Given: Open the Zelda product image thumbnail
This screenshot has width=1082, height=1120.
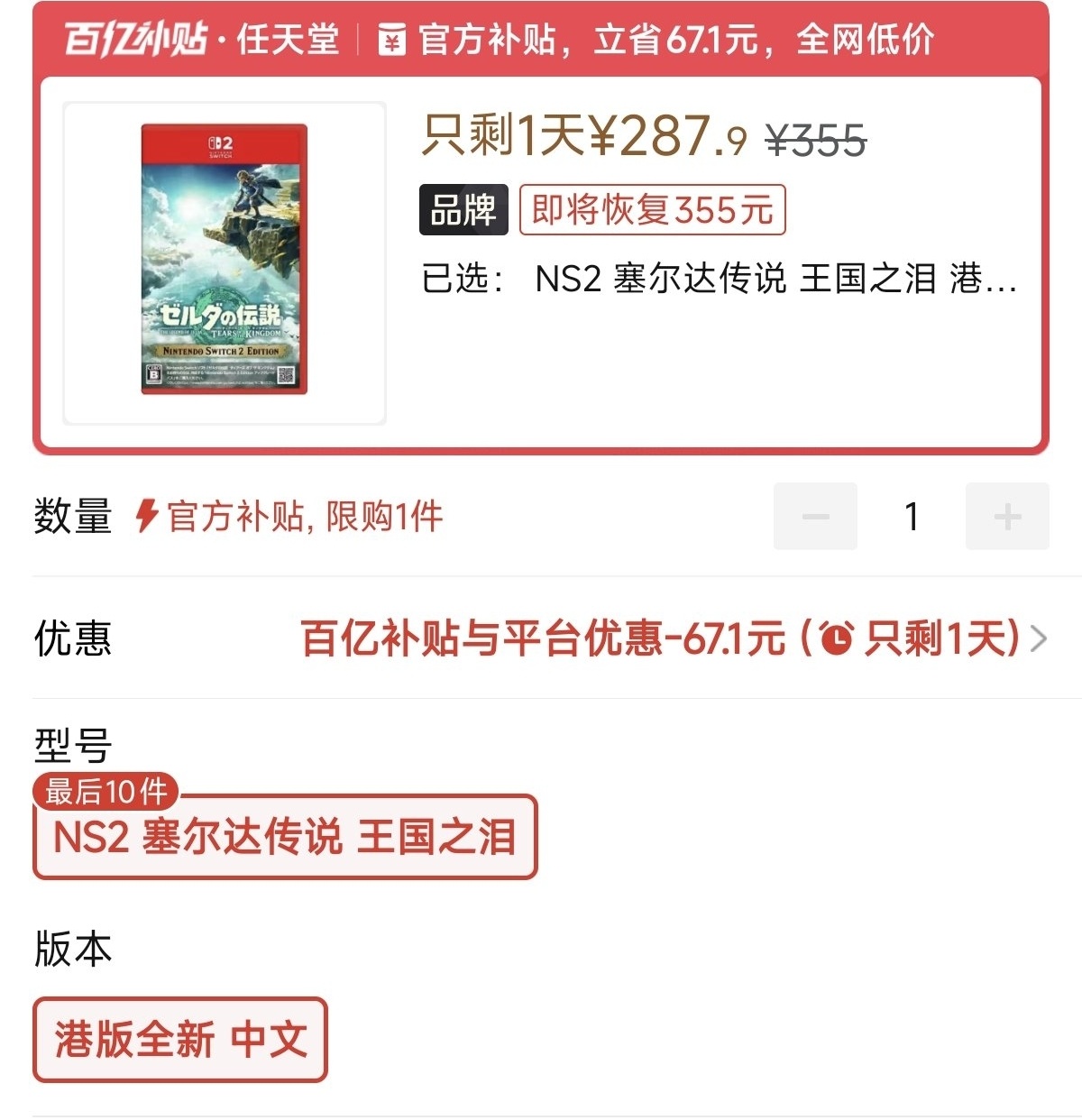Looking at the screenshot, I should pyautogui.click(x=224, y=262).
